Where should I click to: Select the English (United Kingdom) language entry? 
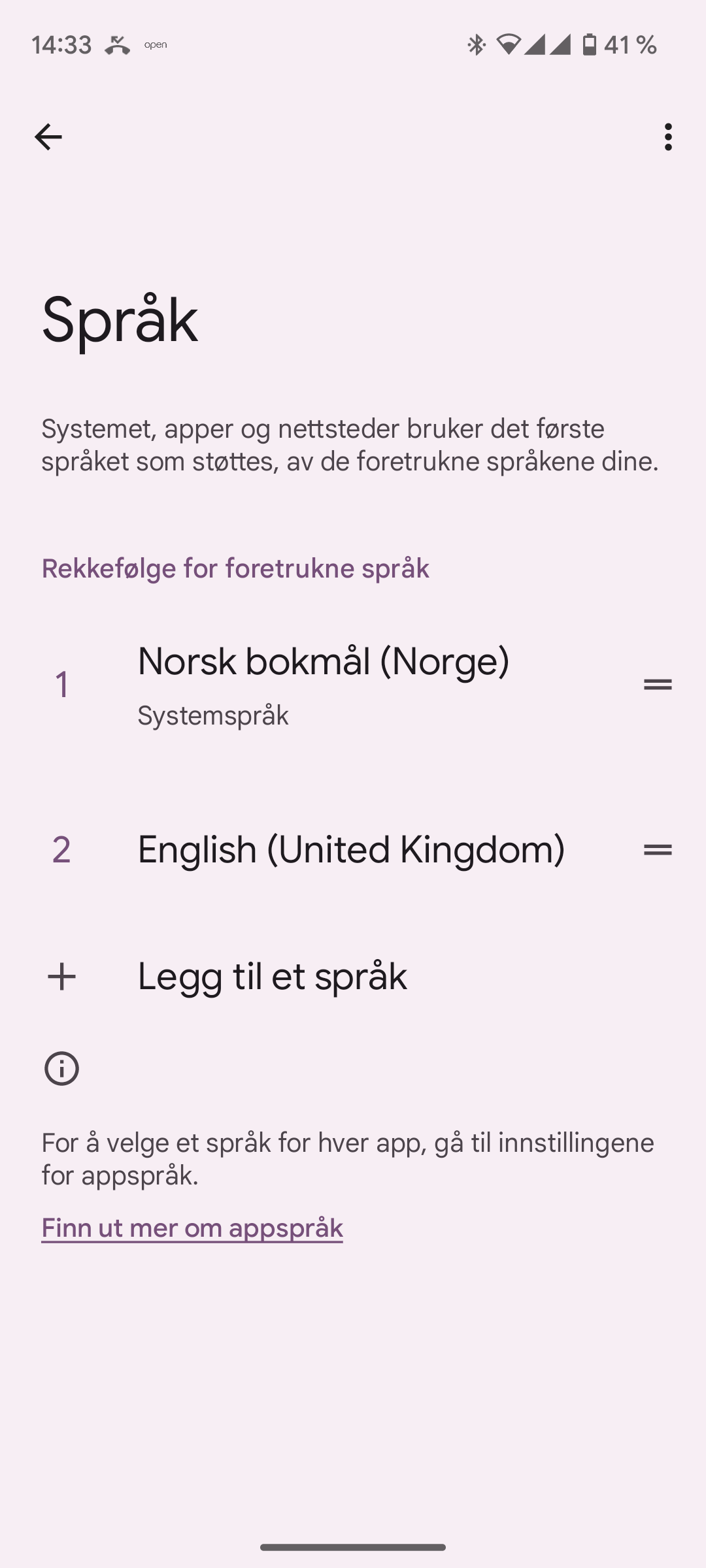[x=350, y=849]
